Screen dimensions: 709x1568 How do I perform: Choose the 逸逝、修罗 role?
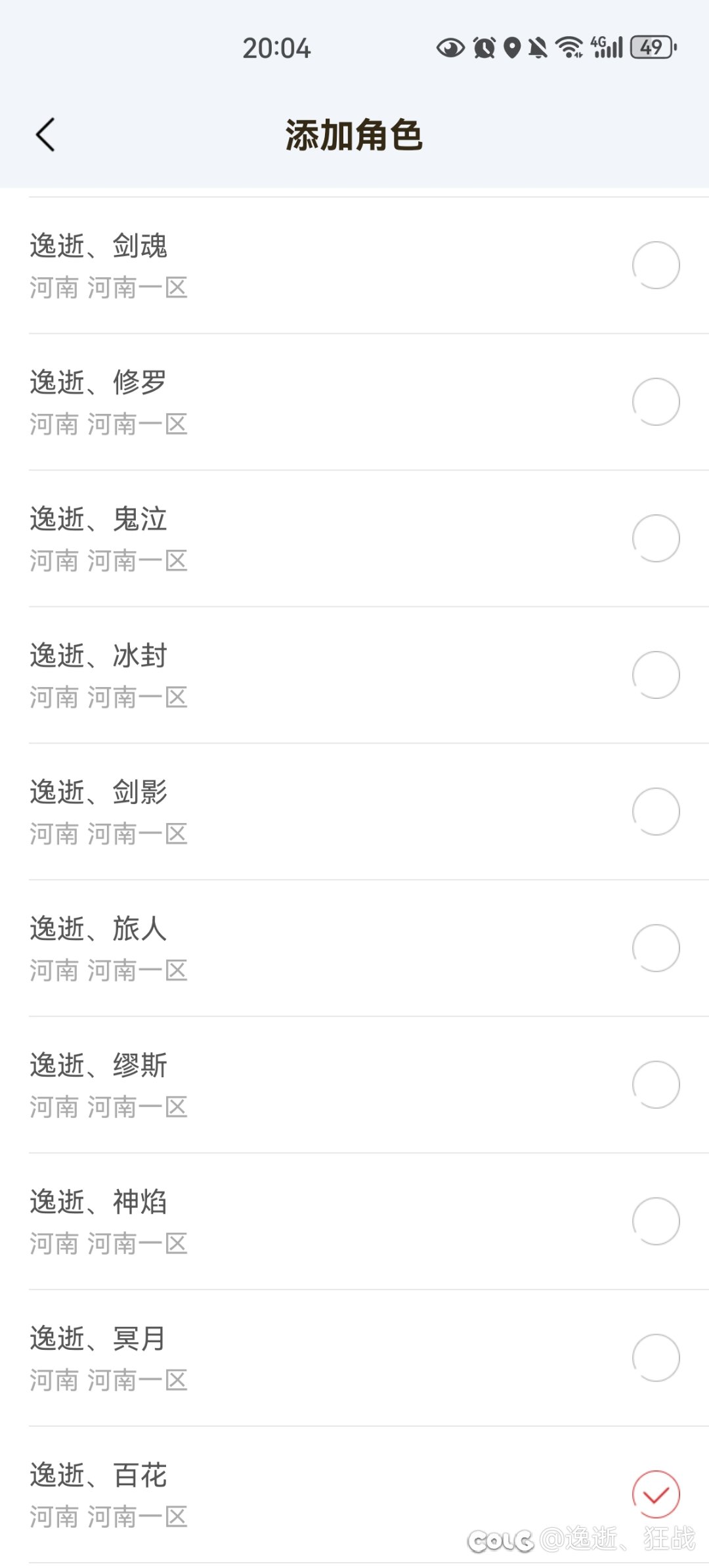click(x=655, y=402)
